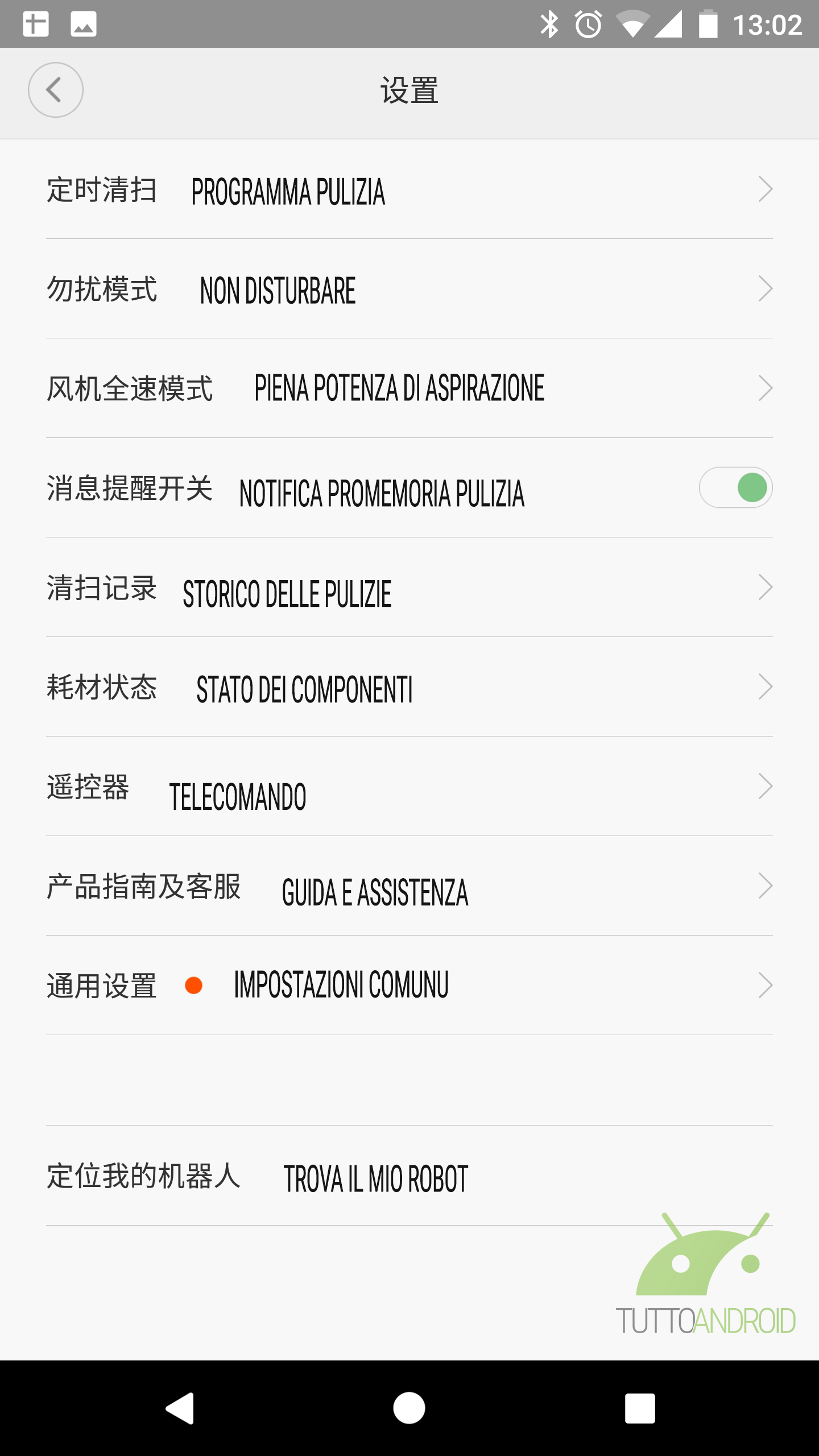Open recent apps from the navigation bar
819x1456 pixels.
pyautogui.click(x=640, y=1408)
